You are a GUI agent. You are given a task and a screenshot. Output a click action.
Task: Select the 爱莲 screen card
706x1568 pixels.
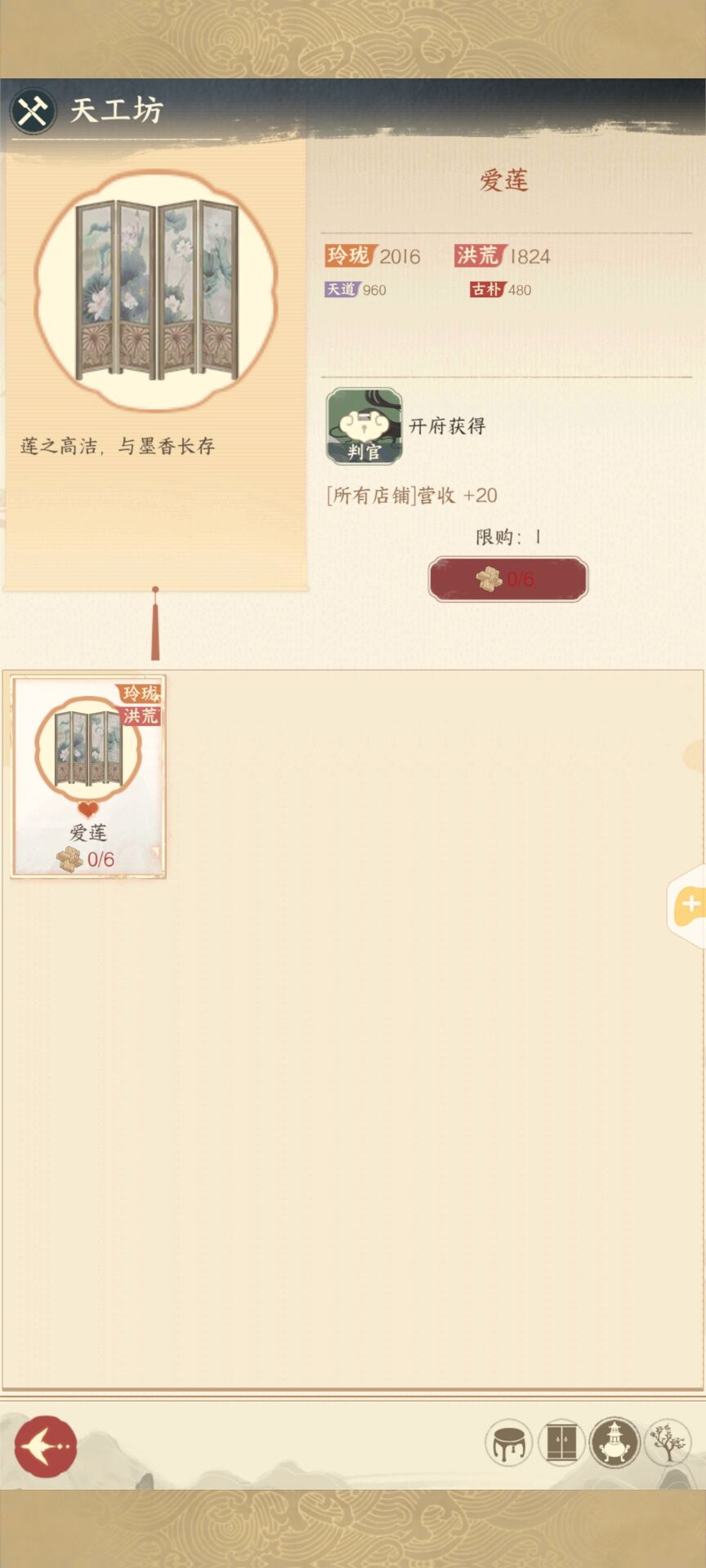88,776
